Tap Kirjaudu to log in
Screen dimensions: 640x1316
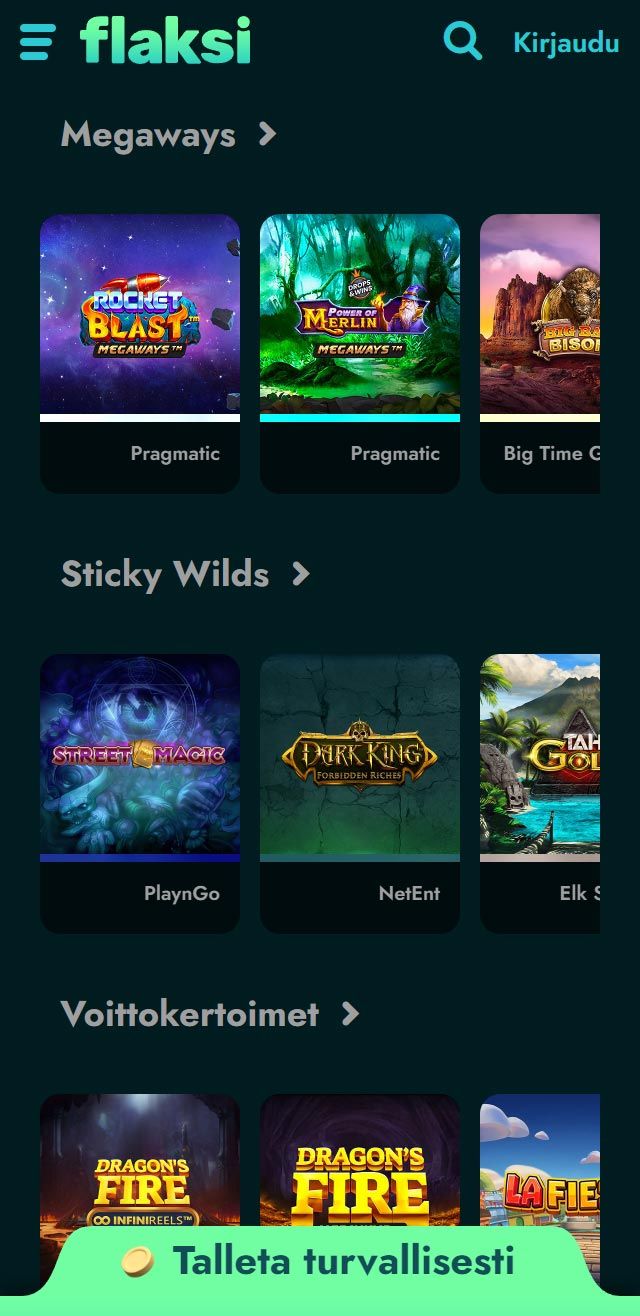tap(565, 42)
